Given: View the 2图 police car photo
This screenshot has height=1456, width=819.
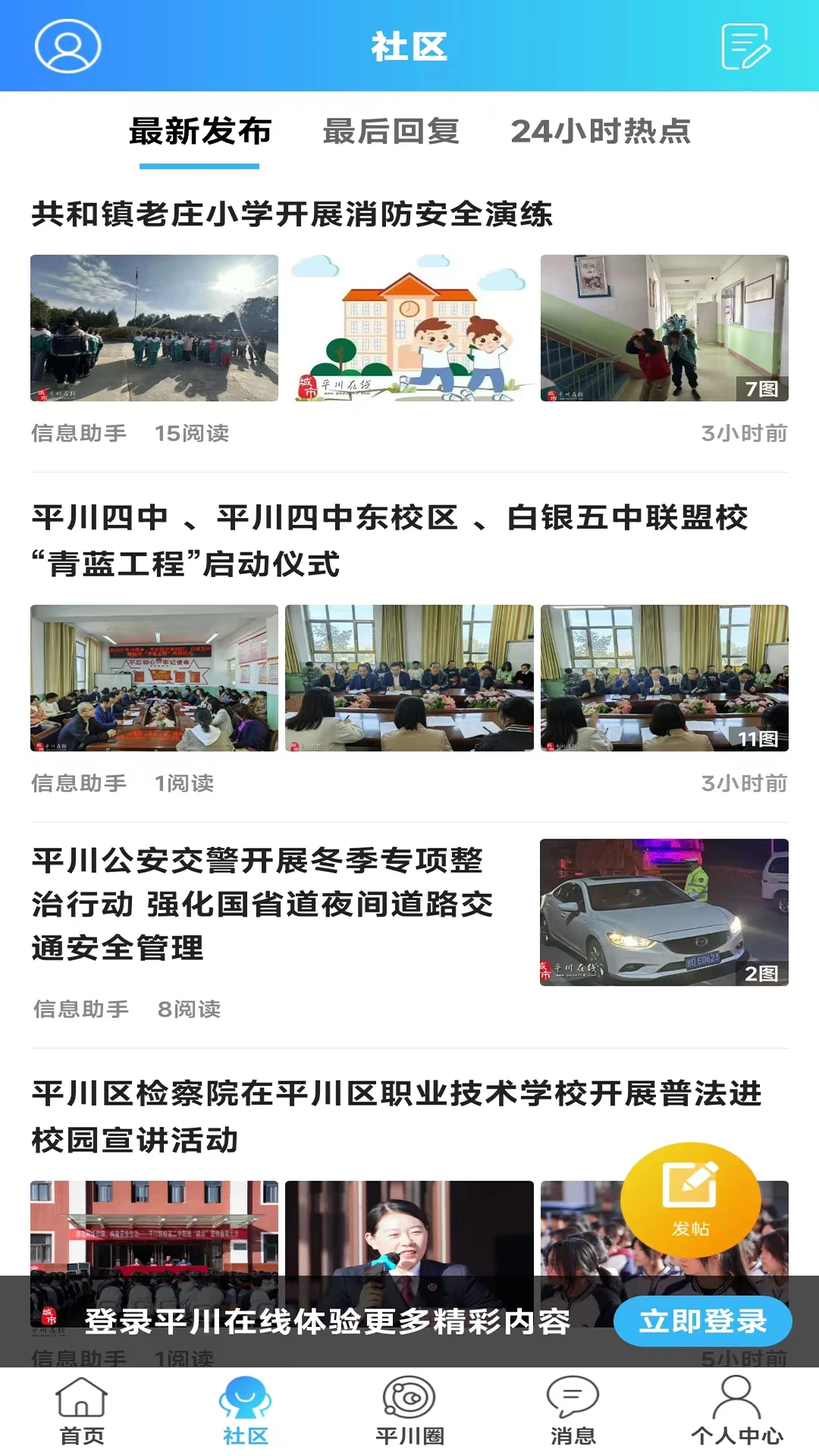Looking at the screenshot, I should [664, 912].
